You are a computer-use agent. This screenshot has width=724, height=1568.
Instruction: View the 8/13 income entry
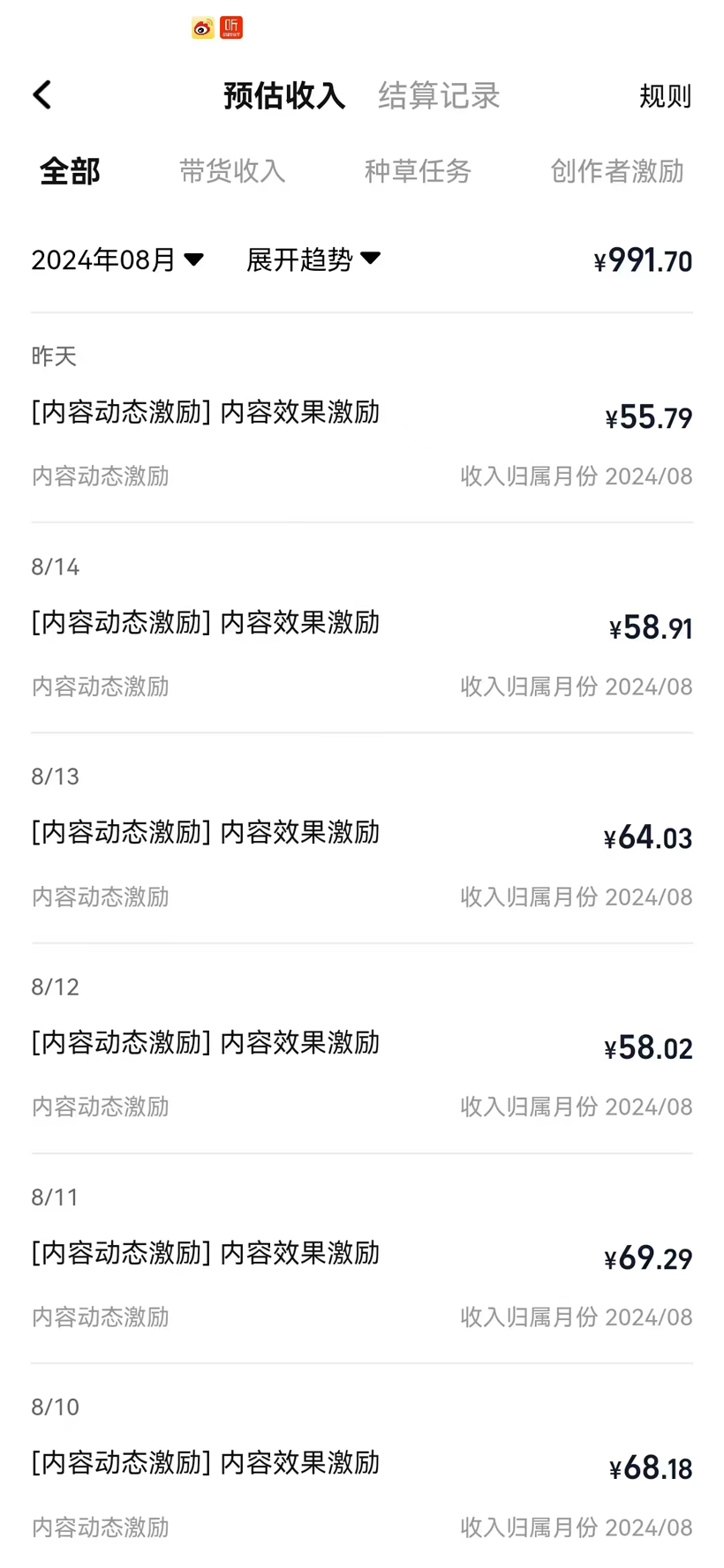362,835
